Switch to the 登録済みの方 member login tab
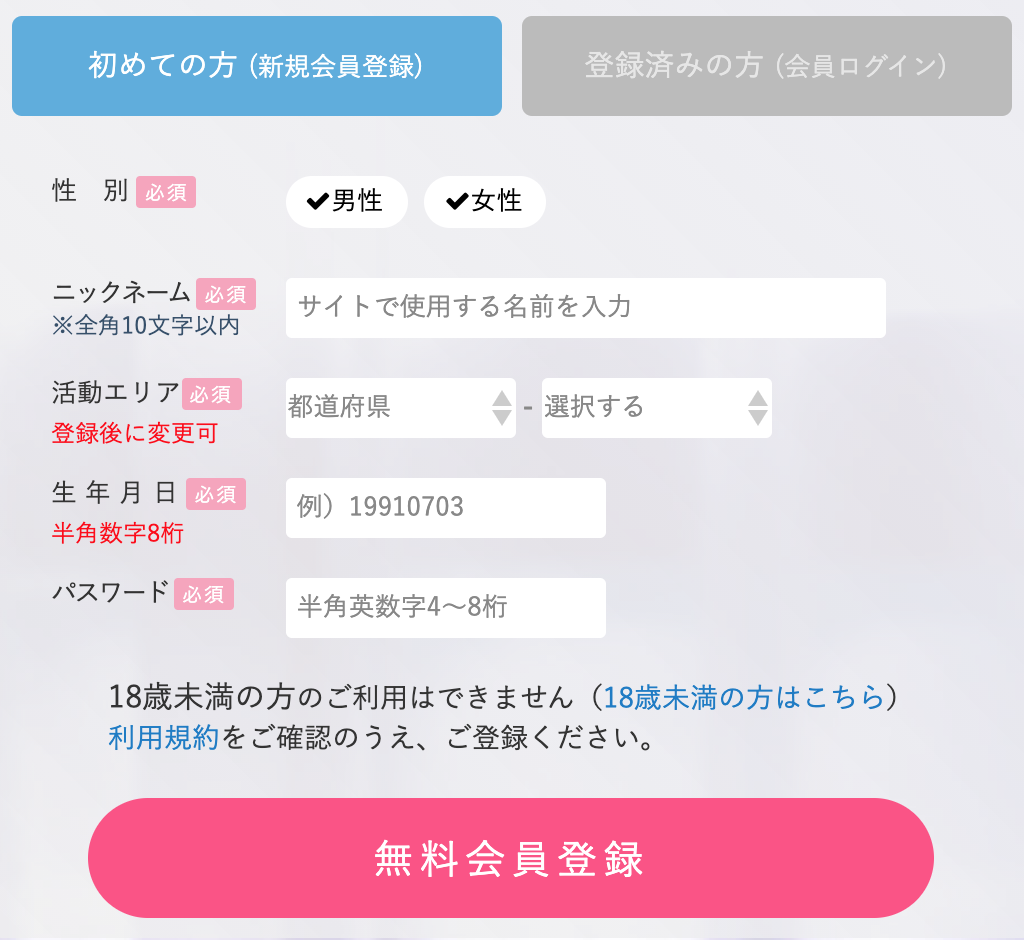This screenshot has width=1024, height=940. (x=766, y=66)
